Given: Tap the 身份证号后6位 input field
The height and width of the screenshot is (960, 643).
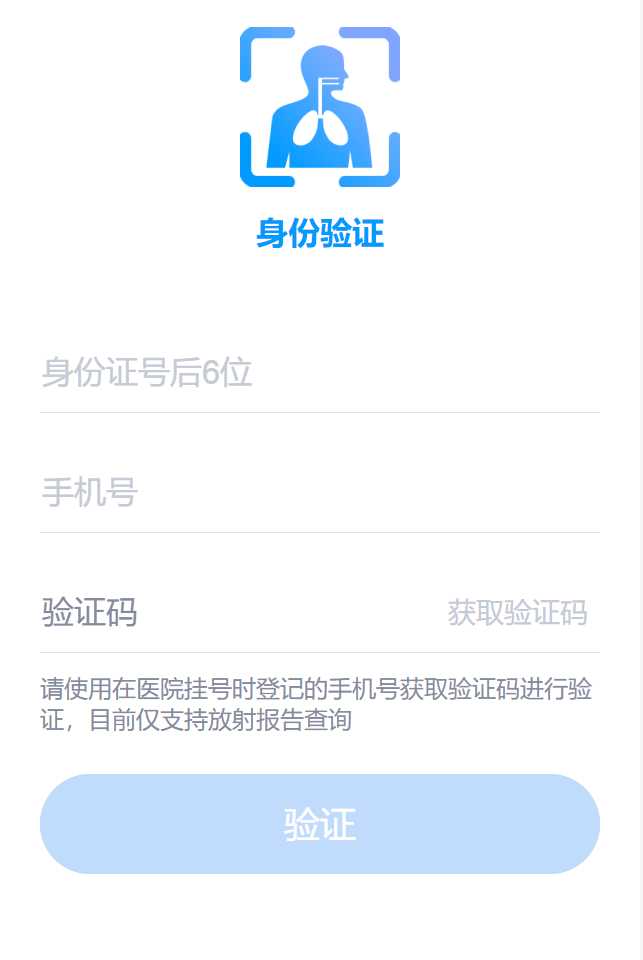Looking at the screenshot, I should click(318, 373).
